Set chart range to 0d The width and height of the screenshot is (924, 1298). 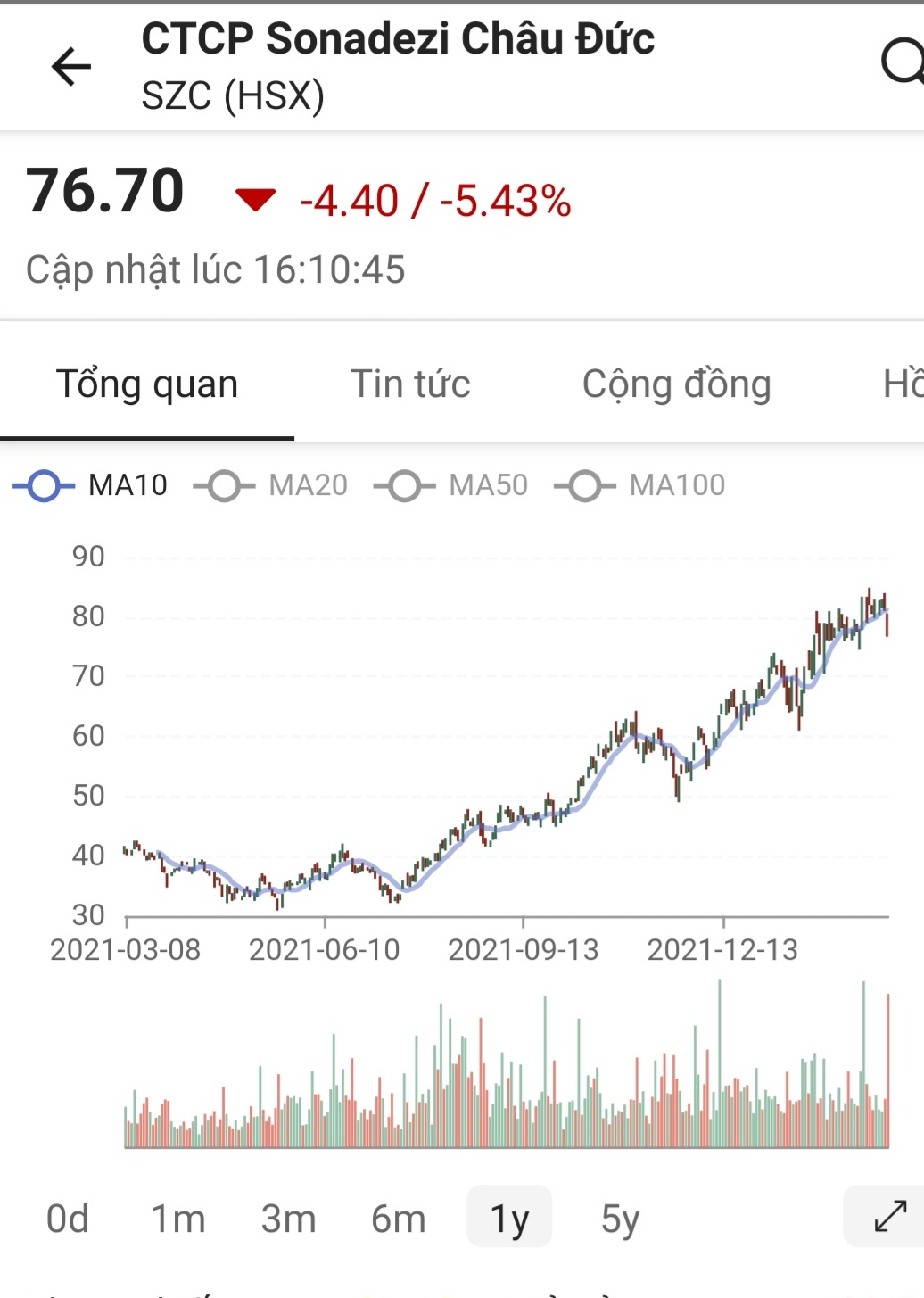tap(68, 1219)
